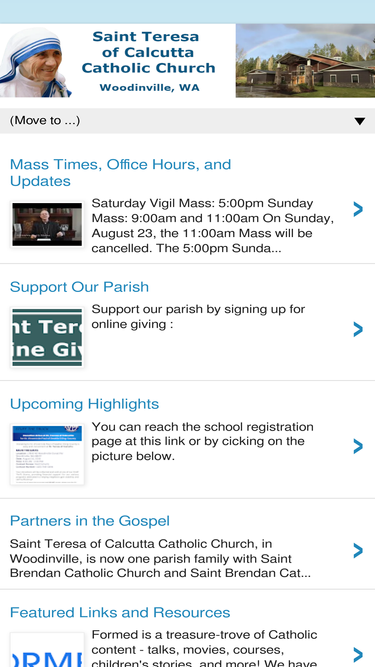View Upcoming Highlights

84,404
